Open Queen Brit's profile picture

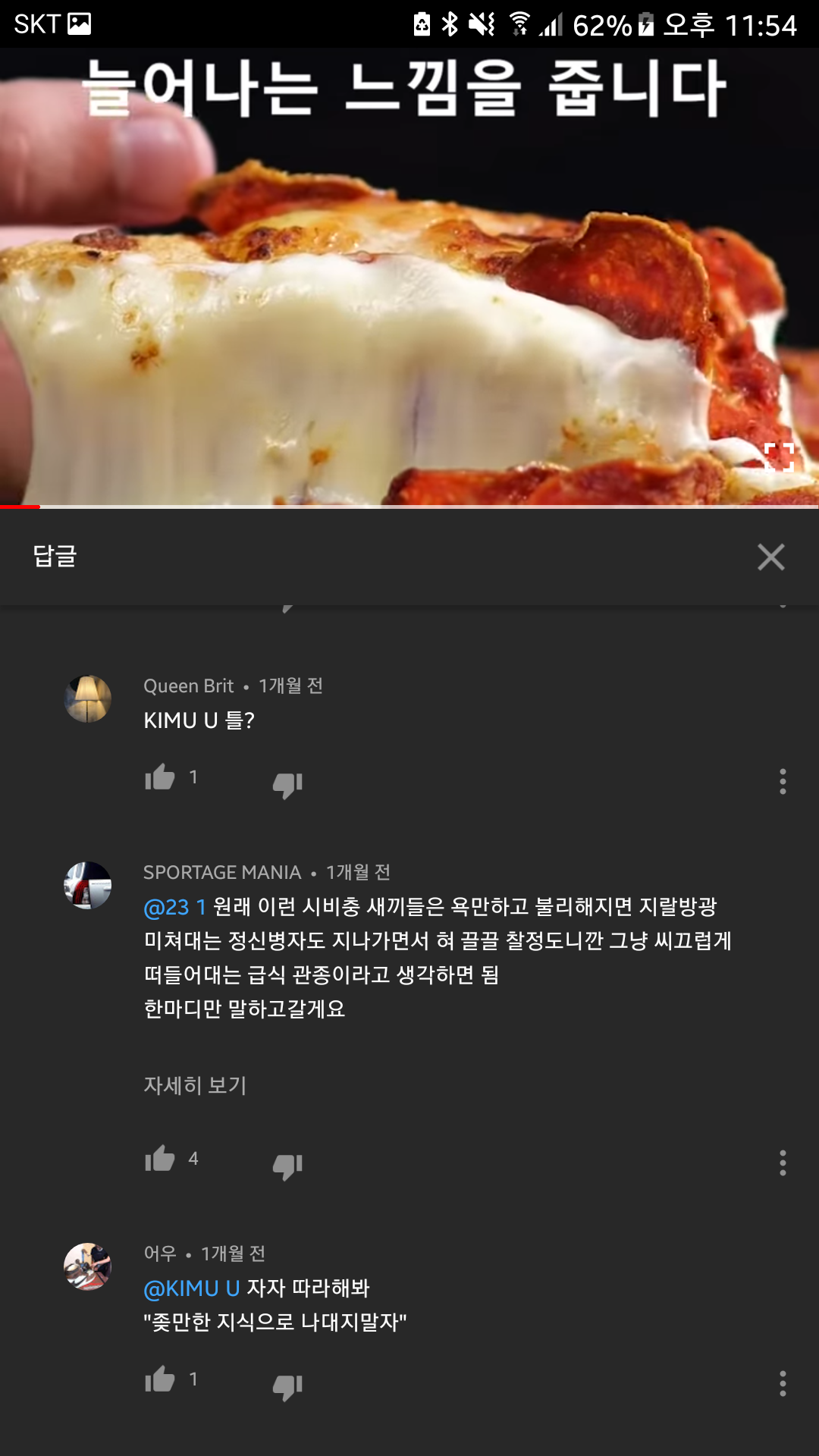coord(88,698)
